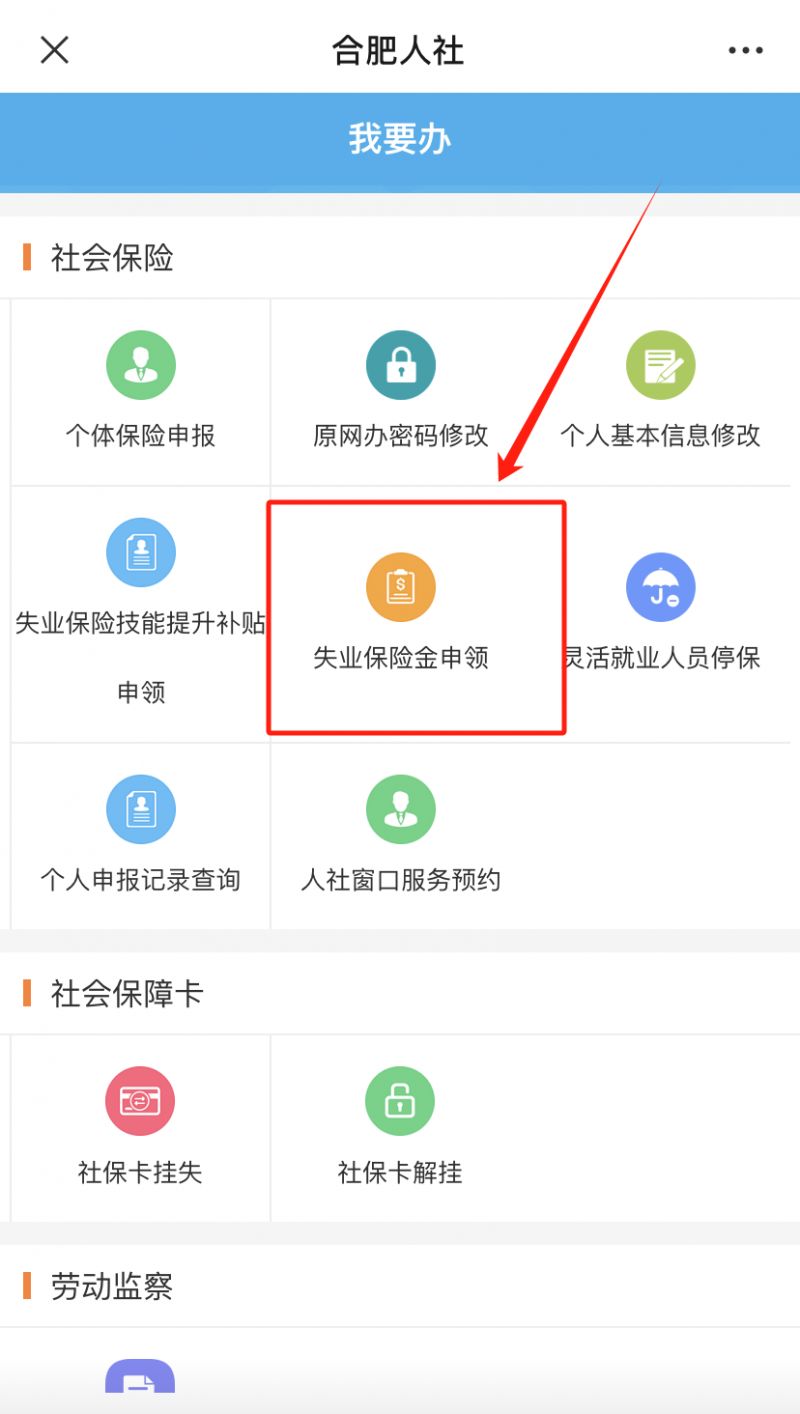
Task: Open the three-dot overflow menu
Action: [745, 50]
